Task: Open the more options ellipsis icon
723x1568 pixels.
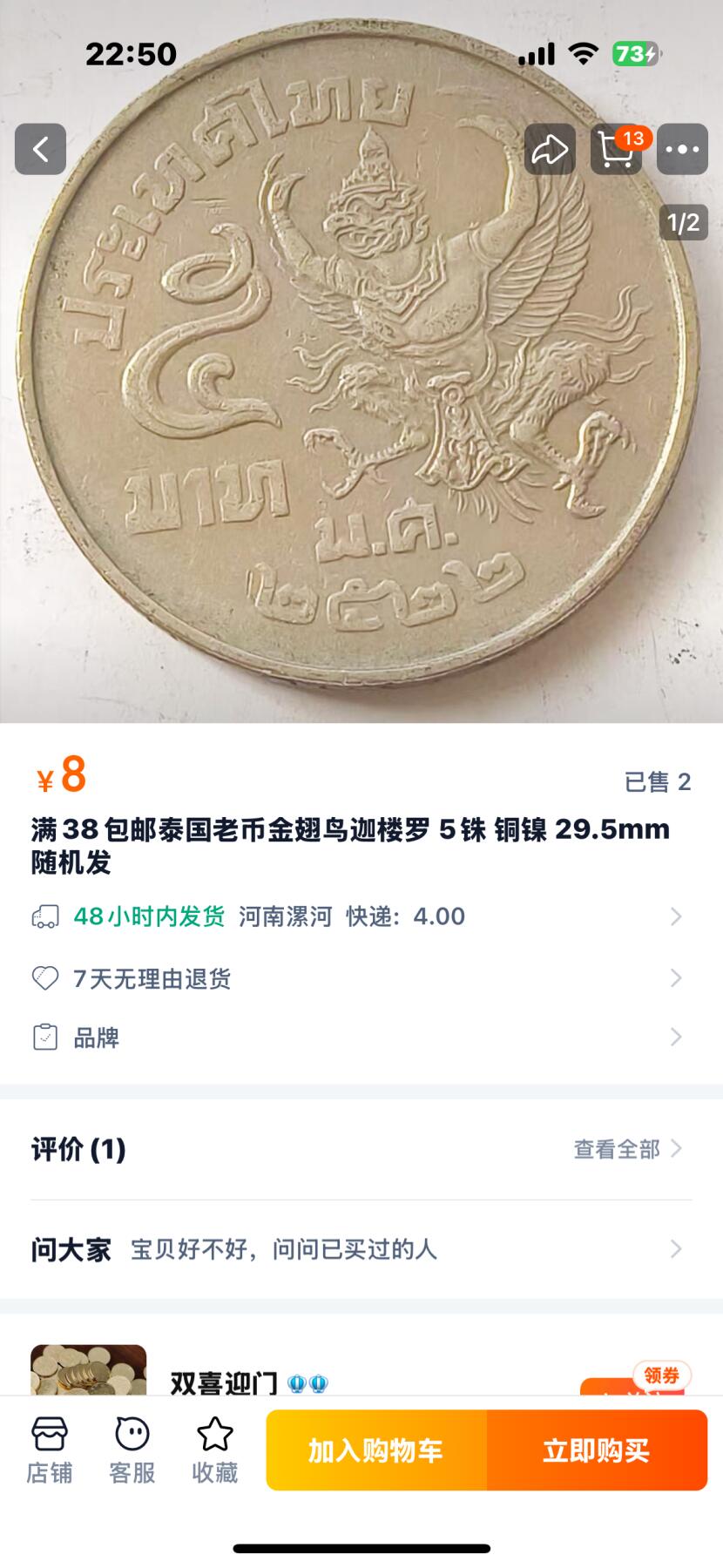Action: point(681,149)
